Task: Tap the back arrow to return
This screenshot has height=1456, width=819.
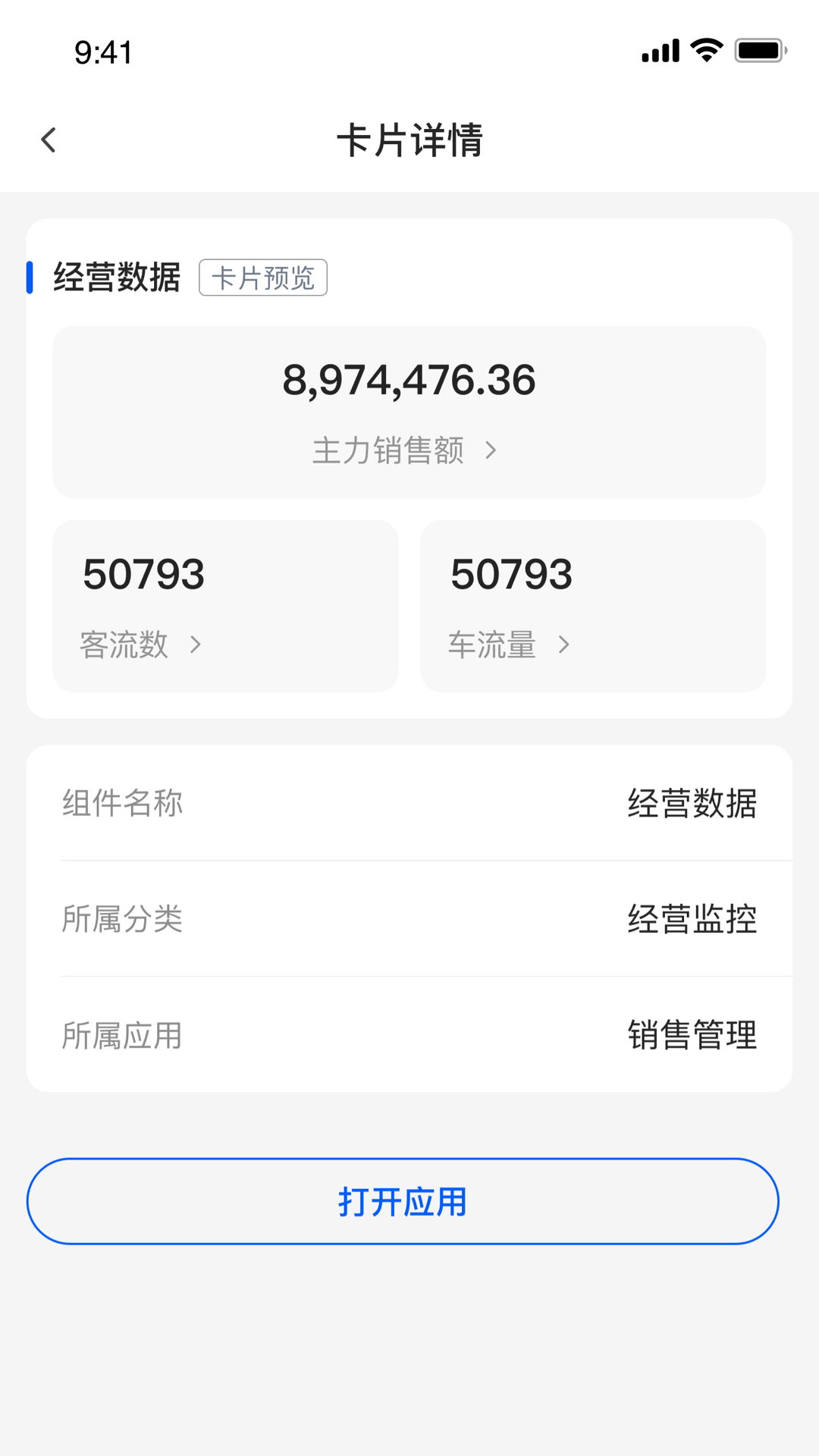Action: (x=49, y=140)
